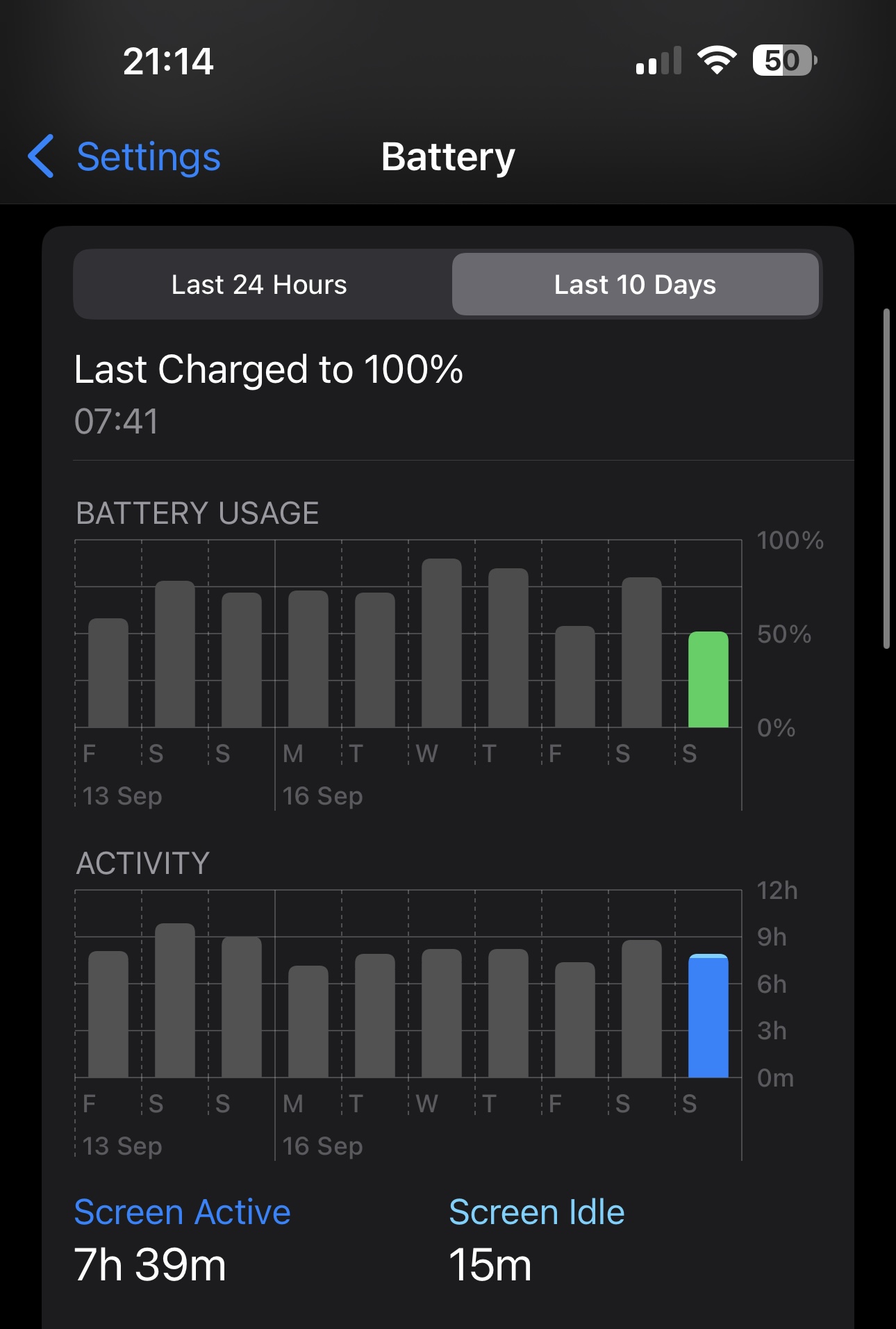The height and width of the screenshot is (1329, 896).
Task: Select the green battery usage bar for today
Action: (708, 679)
